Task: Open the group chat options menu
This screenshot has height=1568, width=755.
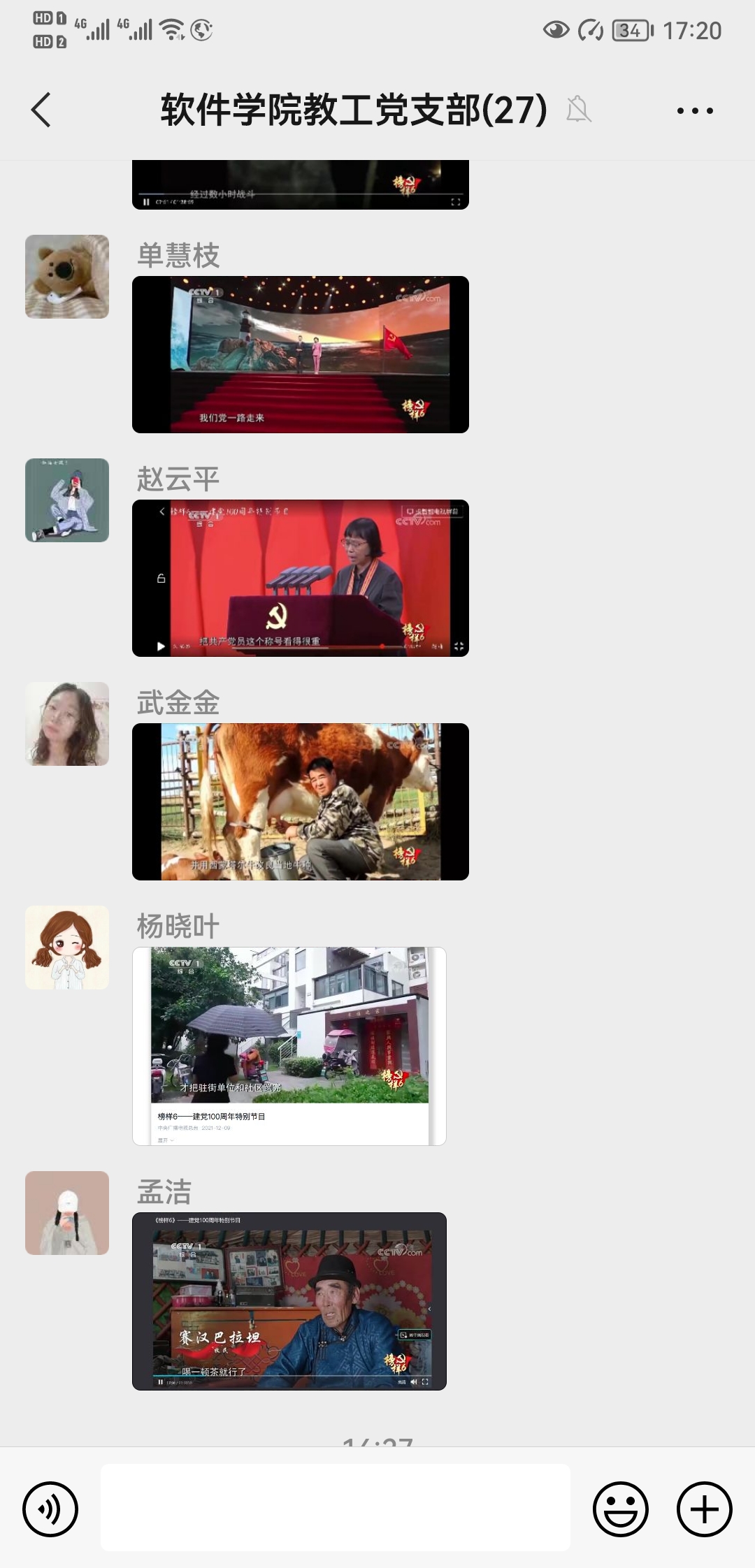Action: coord(695,110)
